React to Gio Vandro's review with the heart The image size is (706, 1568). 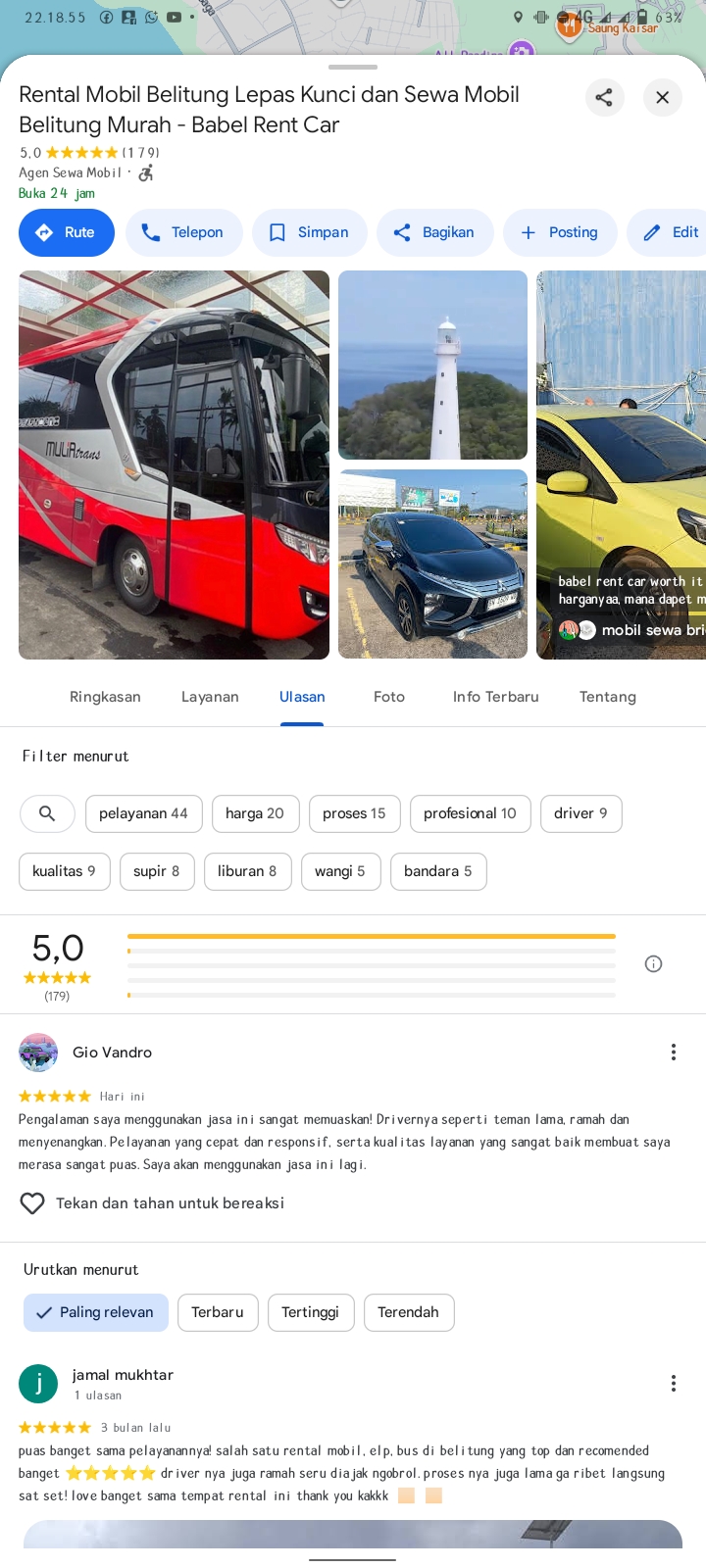(32, 1203)
